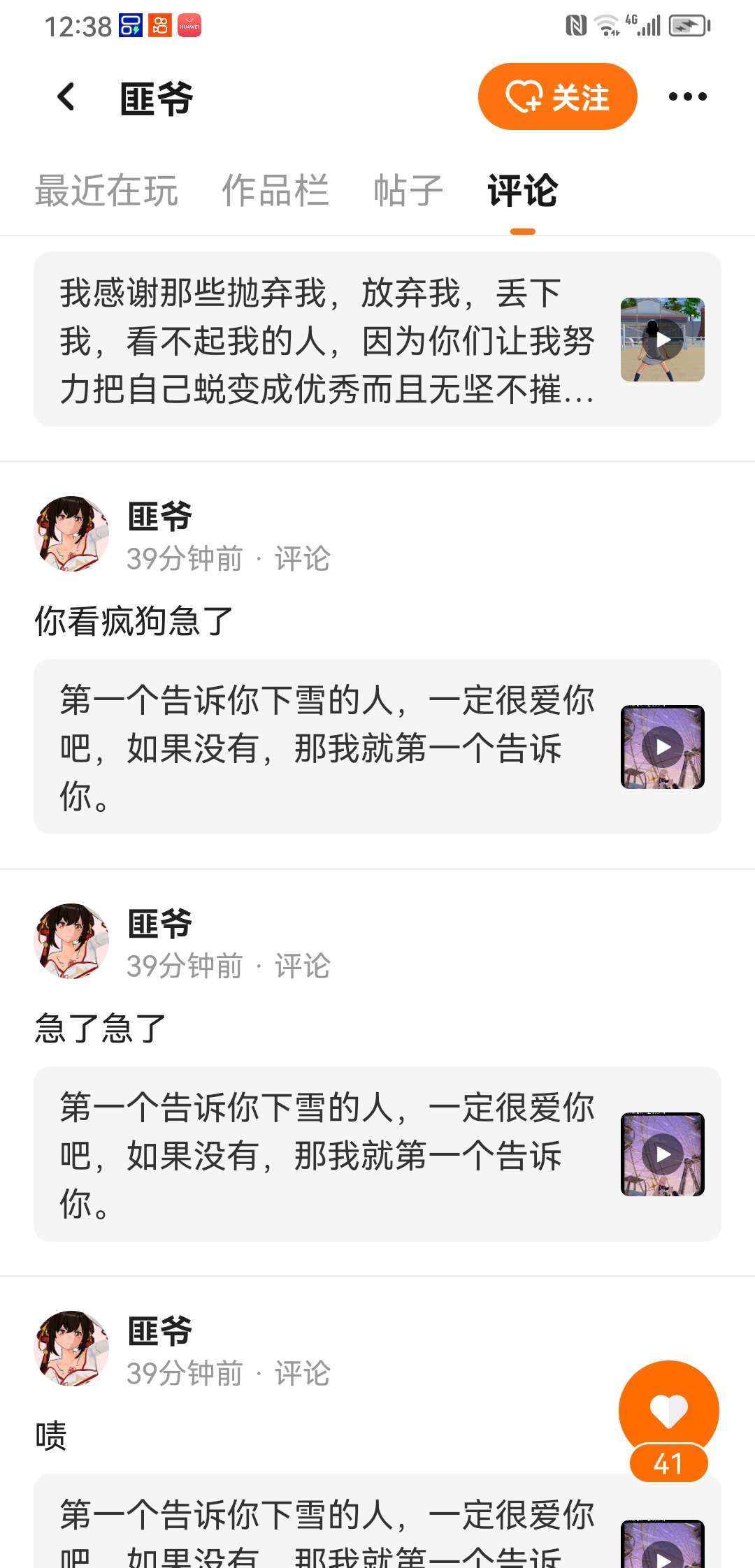This screenshot has height=1568, width=755.
Task: Select the 评论 tab
Action: pos(522,190)
